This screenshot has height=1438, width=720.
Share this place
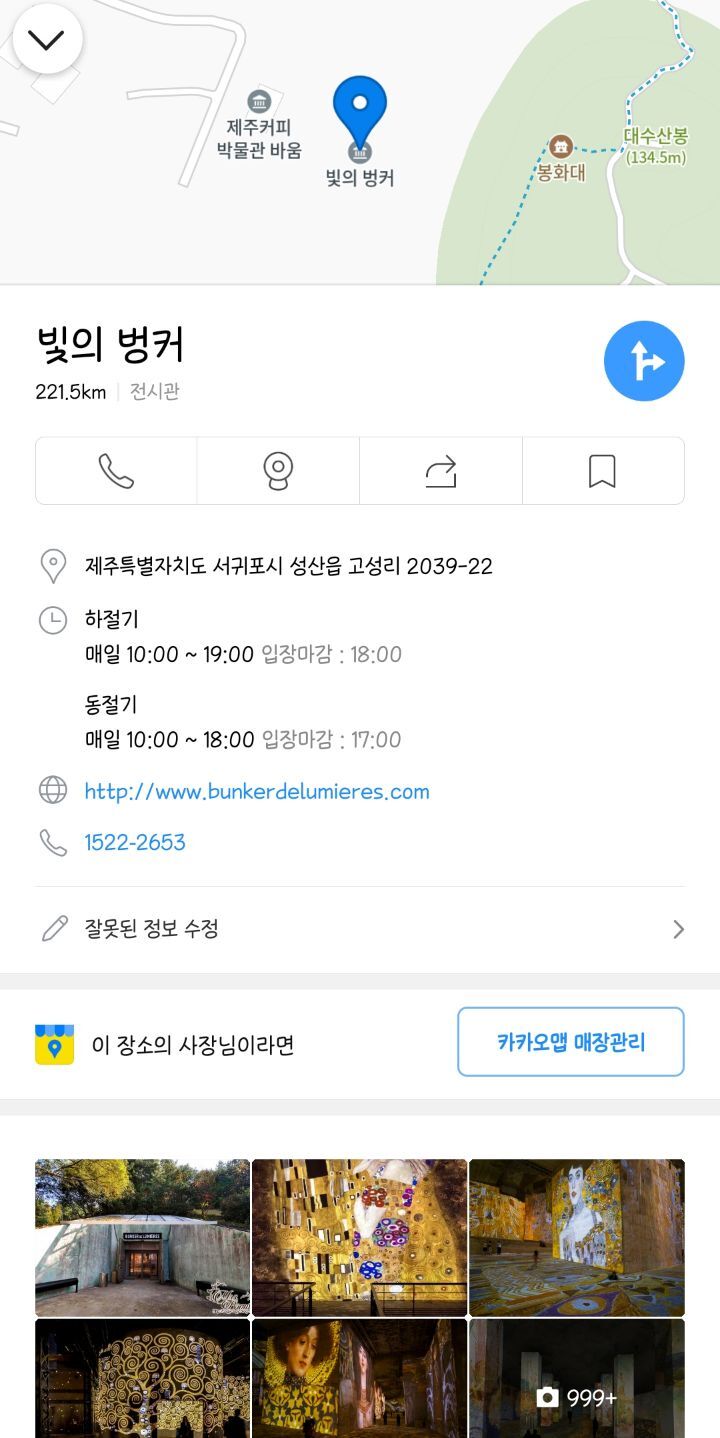(440, 471)
